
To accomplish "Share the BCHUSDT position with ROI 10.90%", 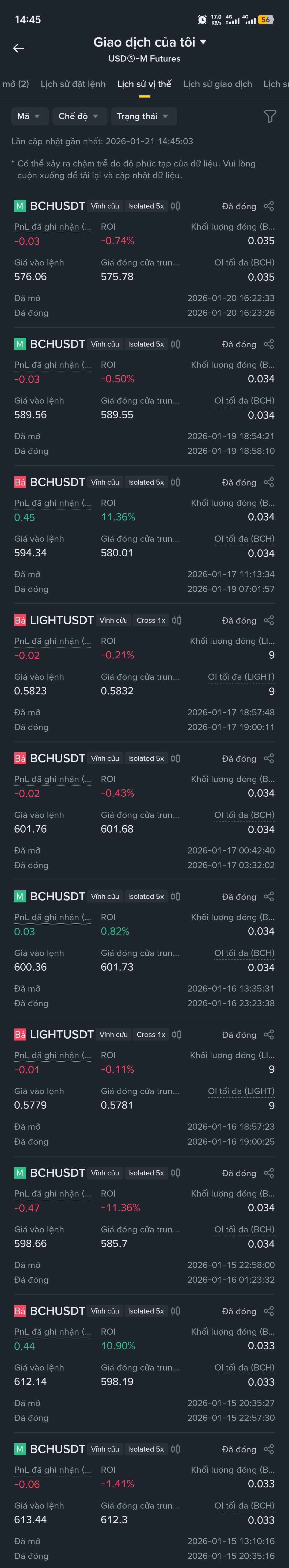I will click(x=269, y=1311).
